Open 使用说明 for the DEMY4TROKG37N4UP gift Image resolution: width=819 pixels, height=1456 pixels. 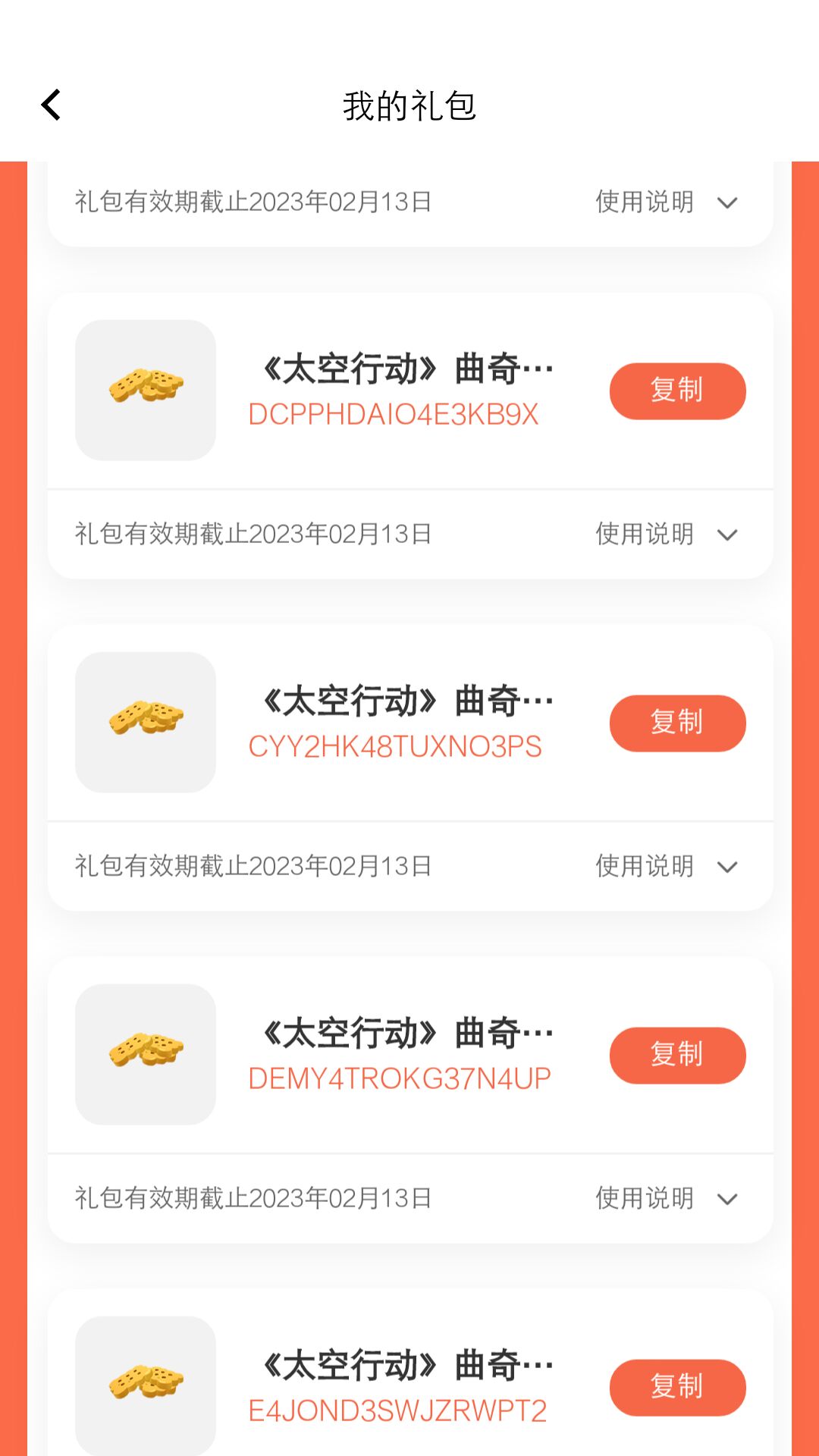click(666, 1199)
